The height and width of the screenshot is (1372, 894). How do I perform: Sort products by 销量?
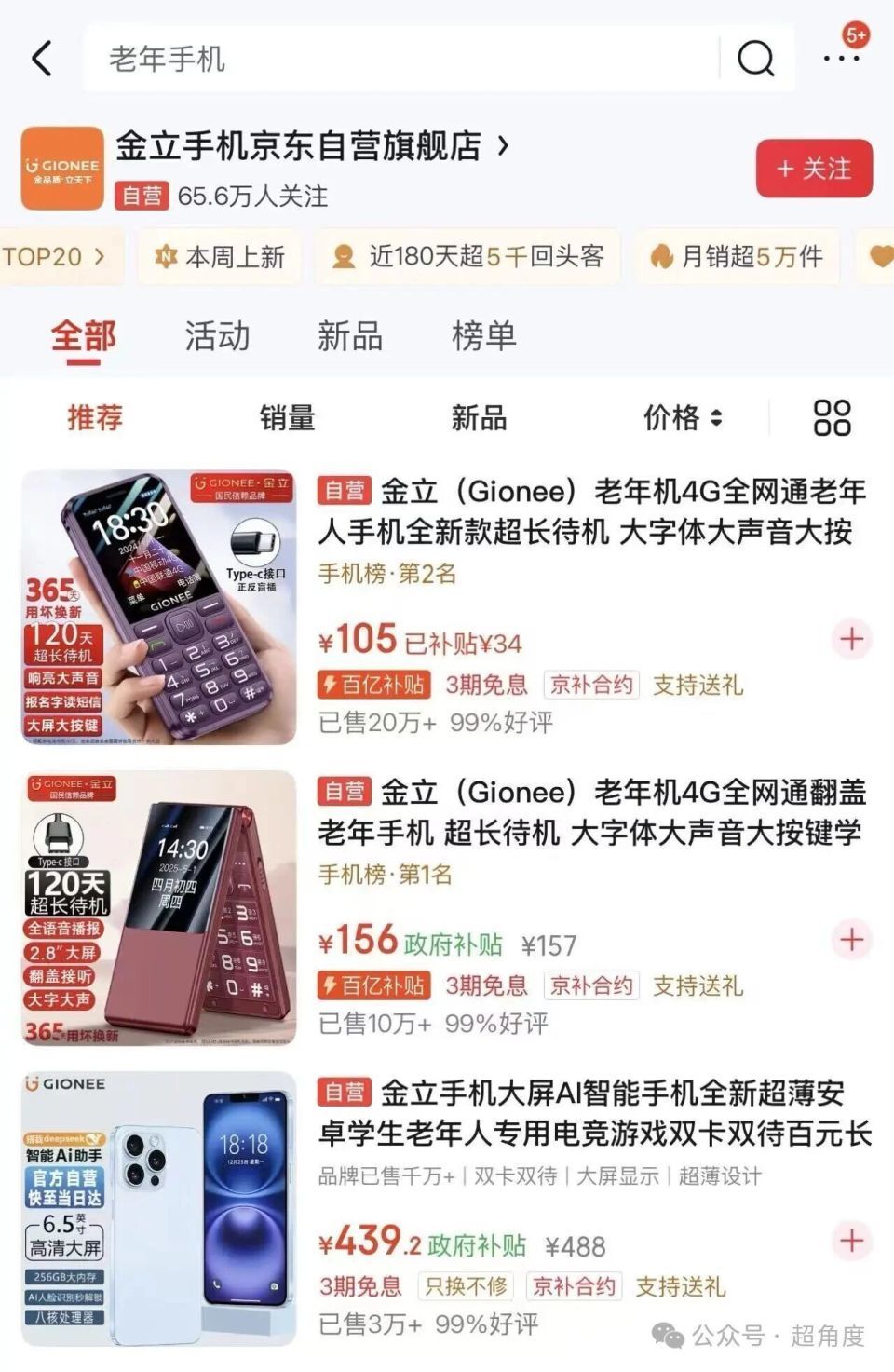(x=287, y=418)
